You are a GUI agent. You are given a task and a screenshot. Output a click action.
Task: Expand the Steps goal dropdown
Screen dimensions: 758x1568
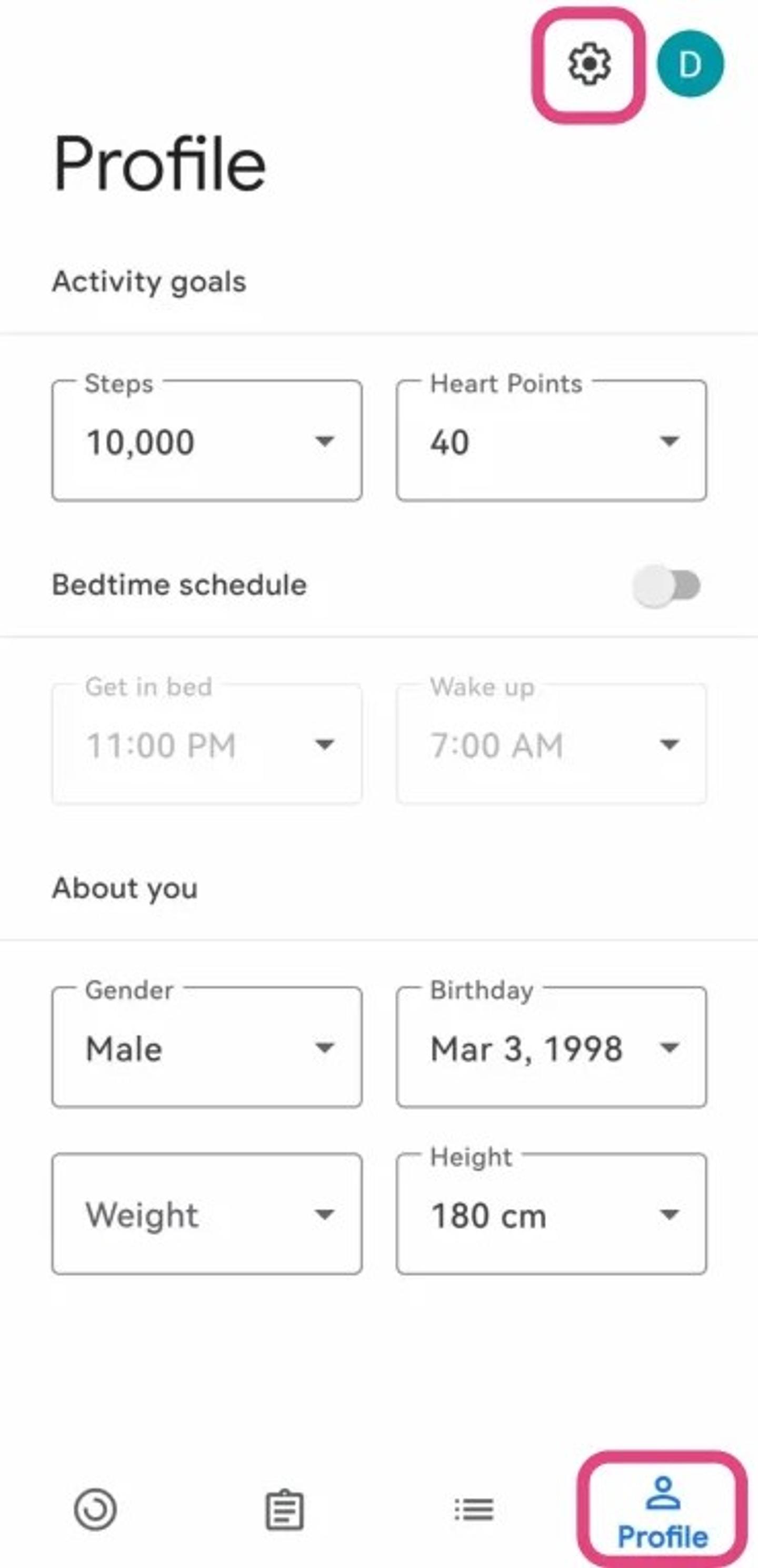(207, 441)
